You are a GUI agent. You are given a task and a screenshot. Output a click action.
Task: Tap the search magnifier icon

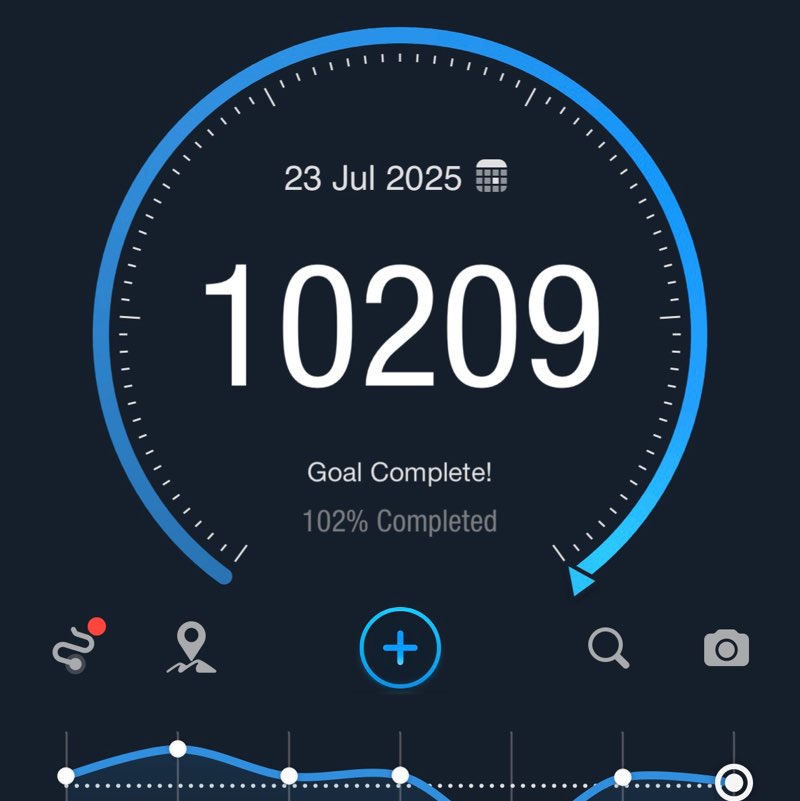[608, 647]
